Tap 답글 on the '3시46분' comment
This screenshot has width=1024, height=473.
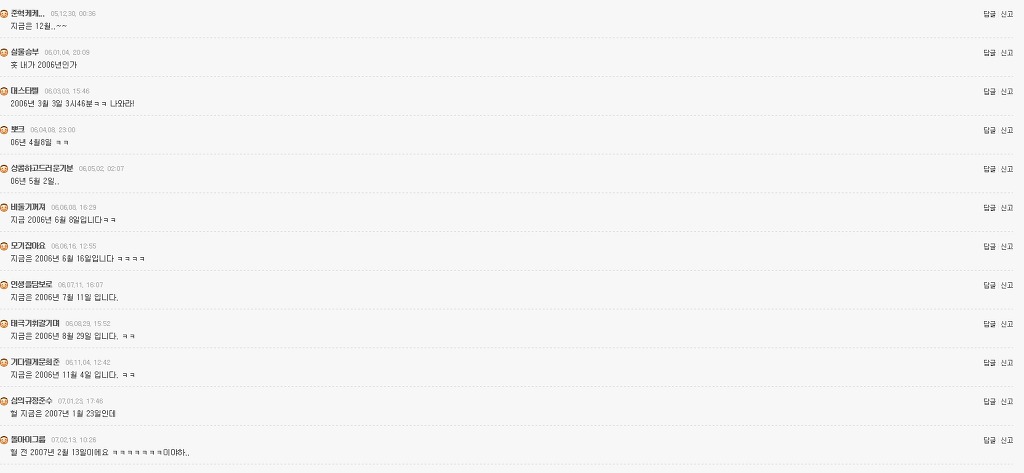[x=989, y=91]
